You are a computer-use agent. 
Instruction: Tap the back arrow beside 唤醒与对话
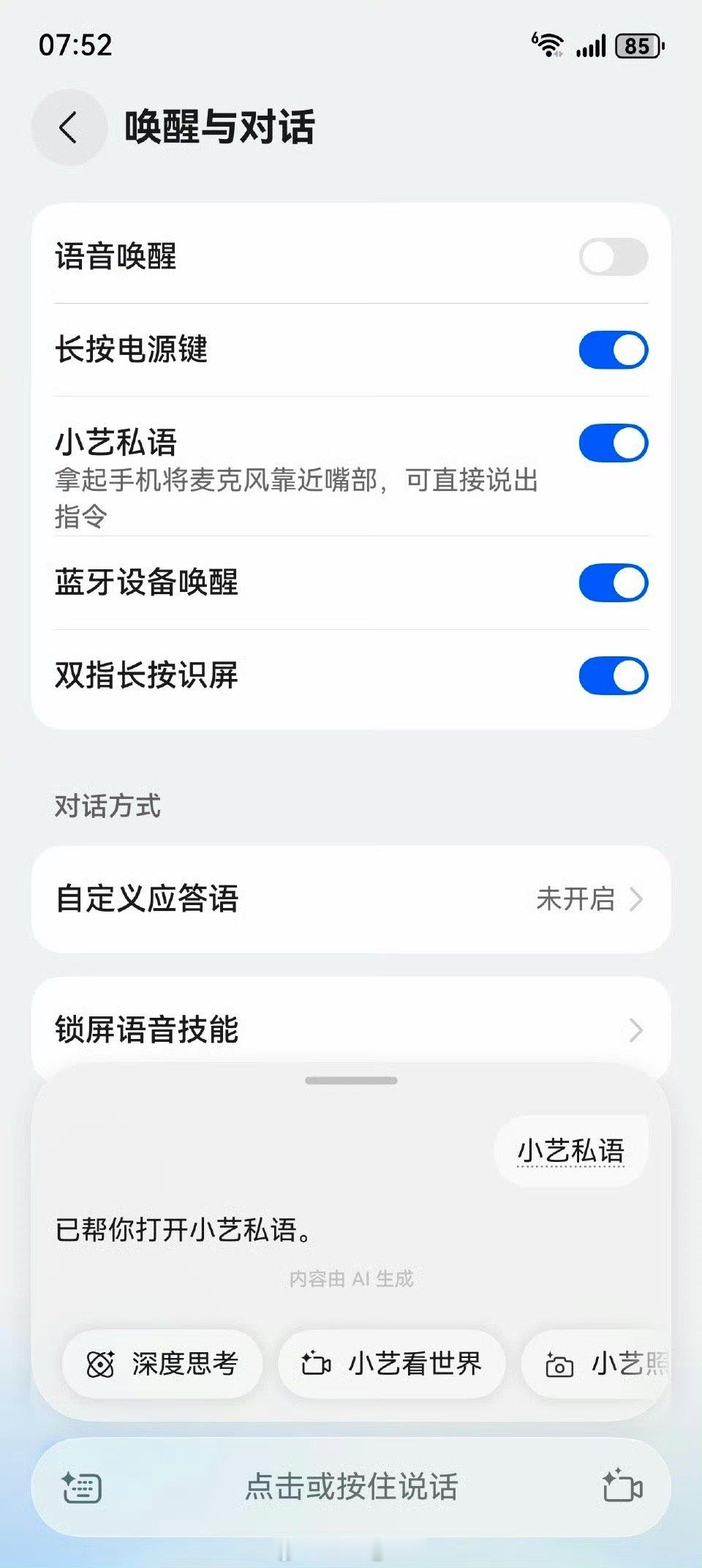69,126
